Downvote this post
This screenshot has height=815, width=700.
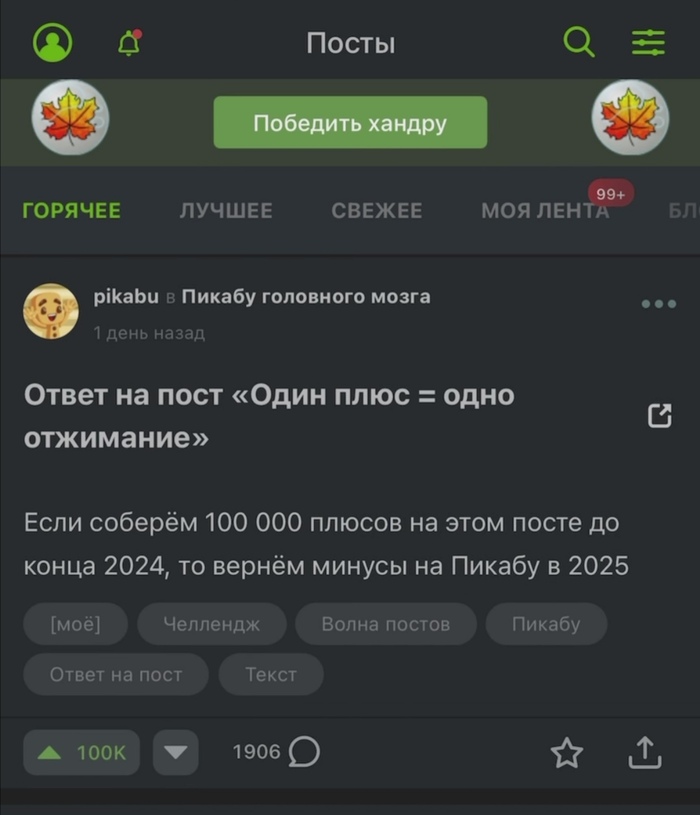point(175,753)
